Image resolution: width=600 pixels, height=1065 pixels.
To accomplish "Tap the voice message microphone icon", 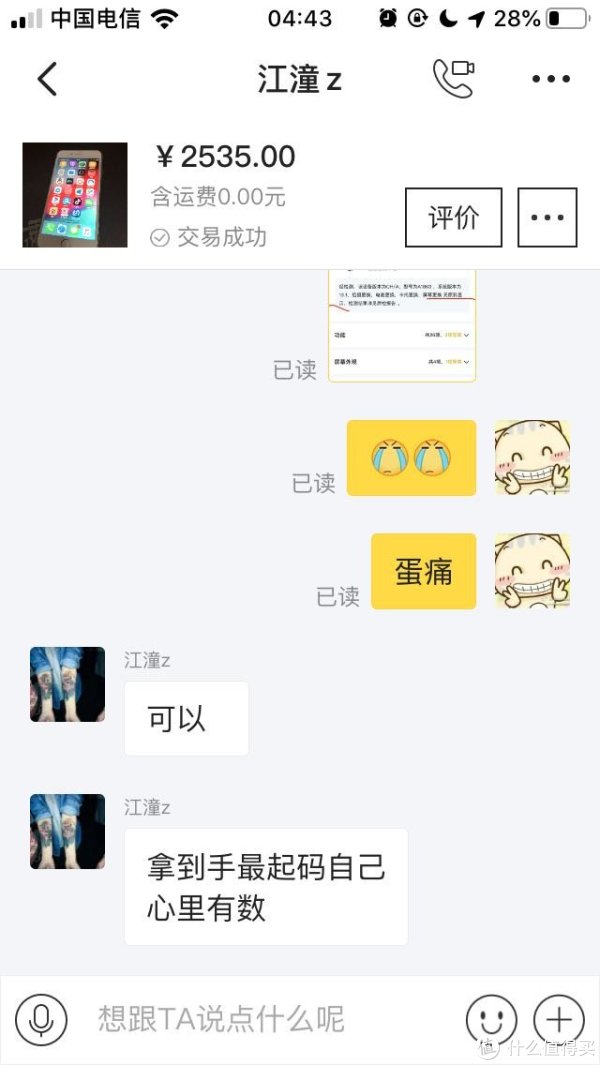I will (x=41, y=1019).
